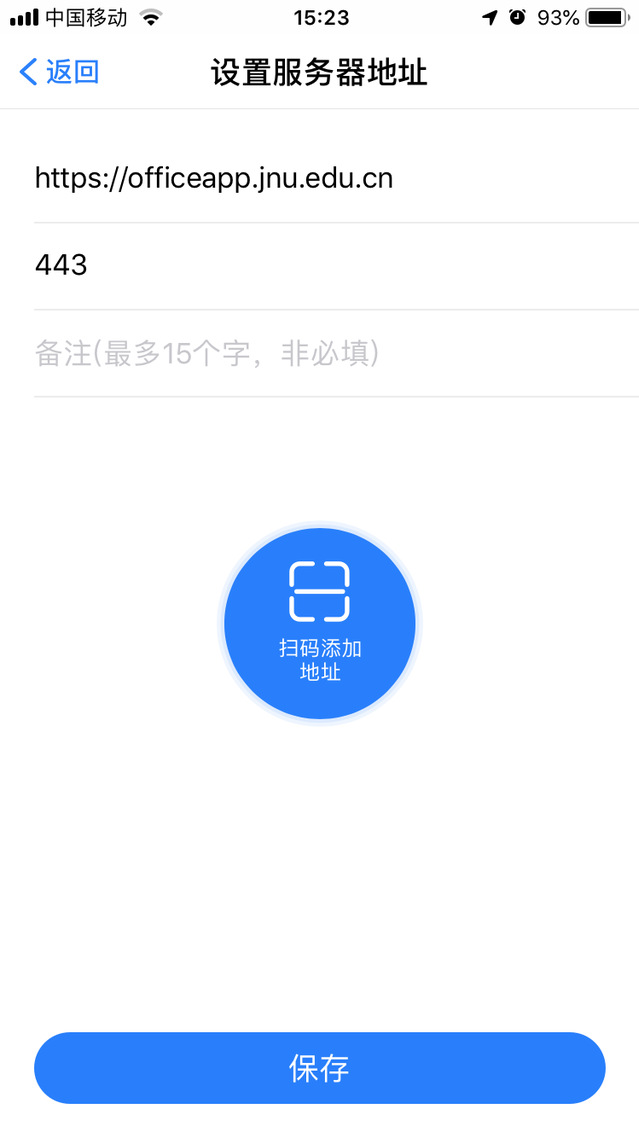Focus the 备注 remark field
Image resolution: width=639 pixels, height=1138 pixels.
336,353
